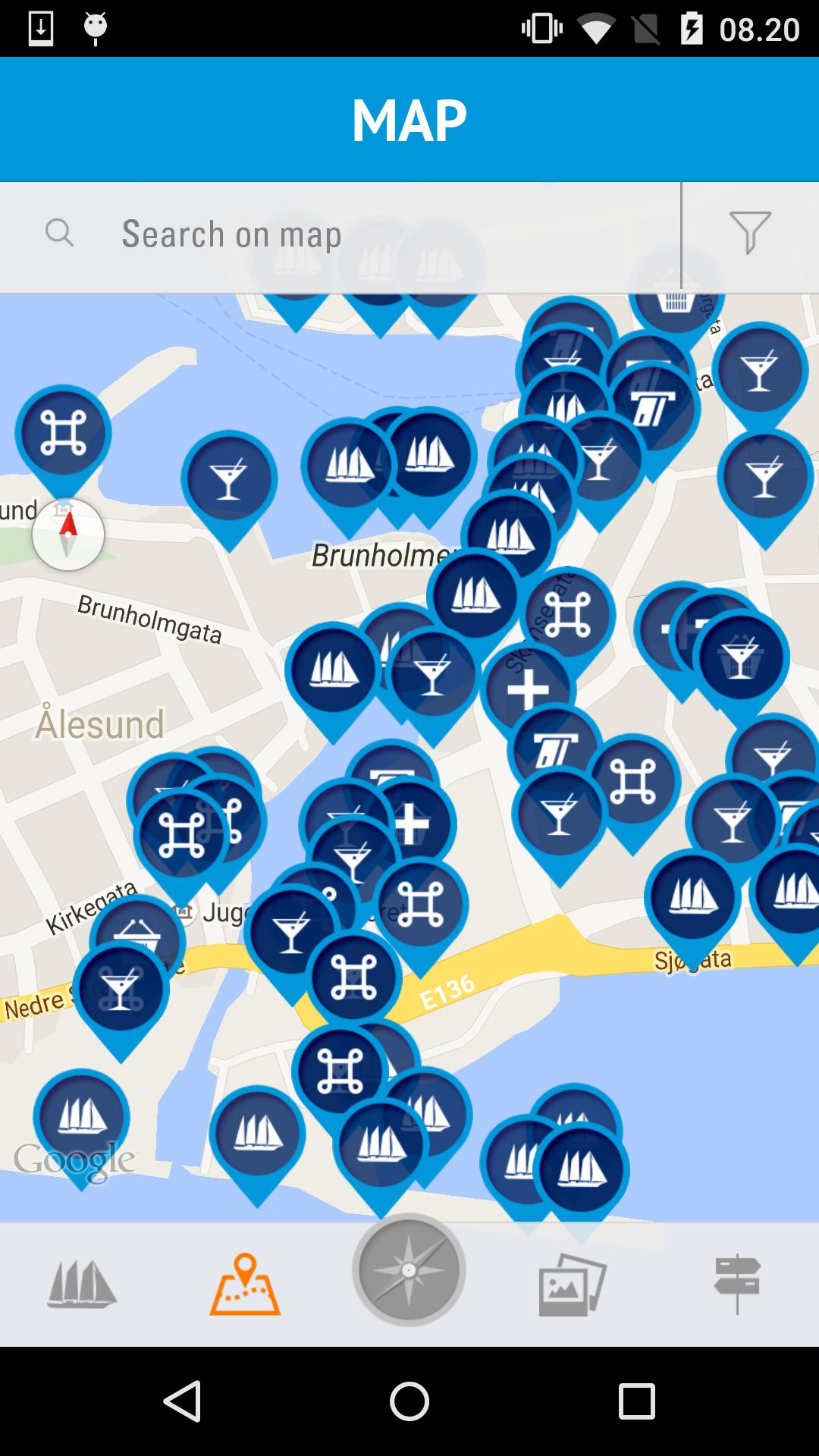
Task: Go to the system home screen
Action: click(409, 1401)
